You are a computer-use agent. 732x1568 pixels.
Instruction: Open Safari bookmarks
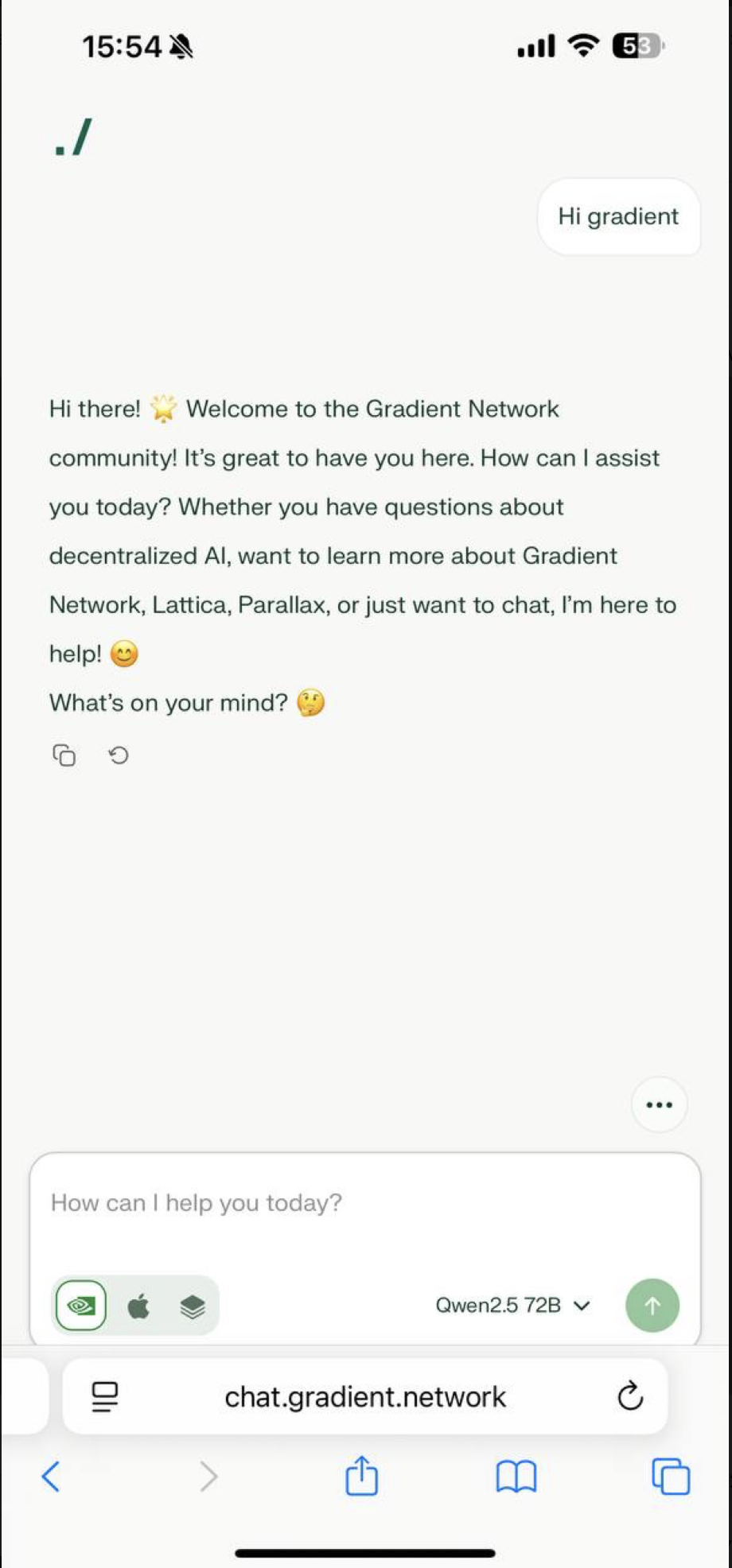[516, 1477]
